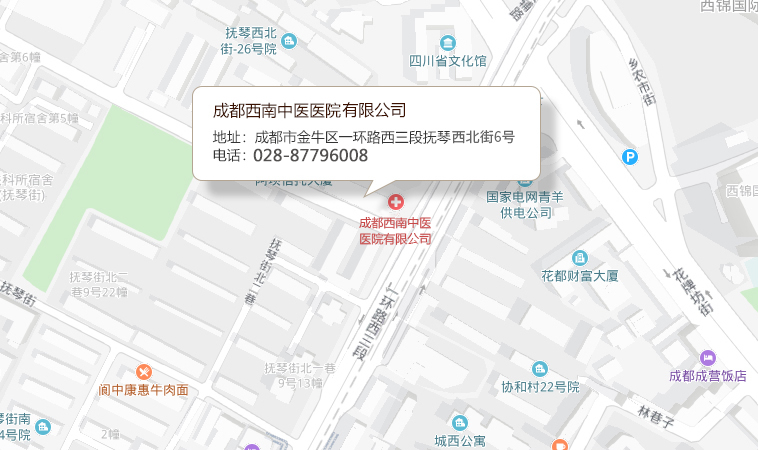Open the 国家电网青羊供电公司 map point
758x450 pixels.
pos(526,182)
